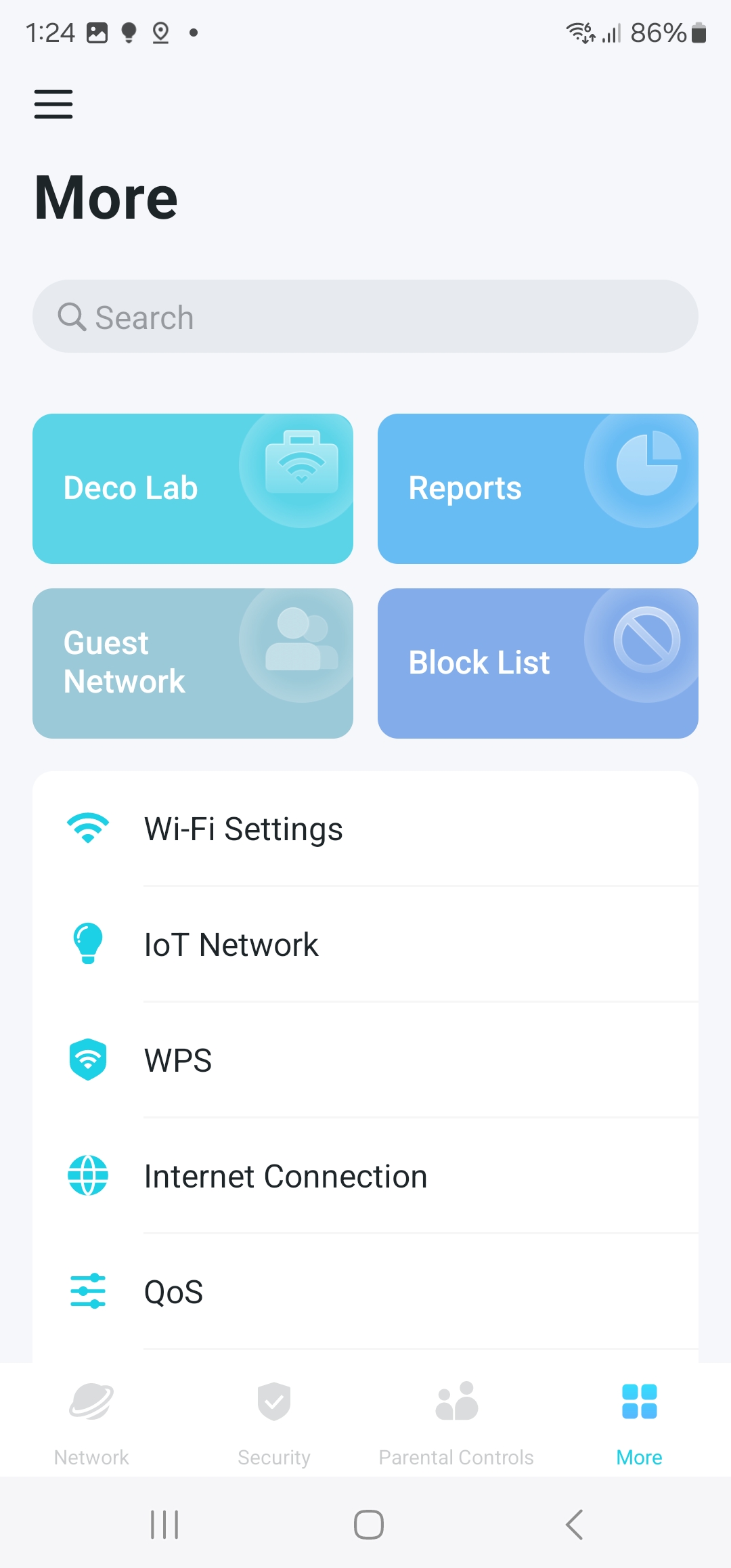
Task: Open Internet Connection settings
Action: (365, 1176)
